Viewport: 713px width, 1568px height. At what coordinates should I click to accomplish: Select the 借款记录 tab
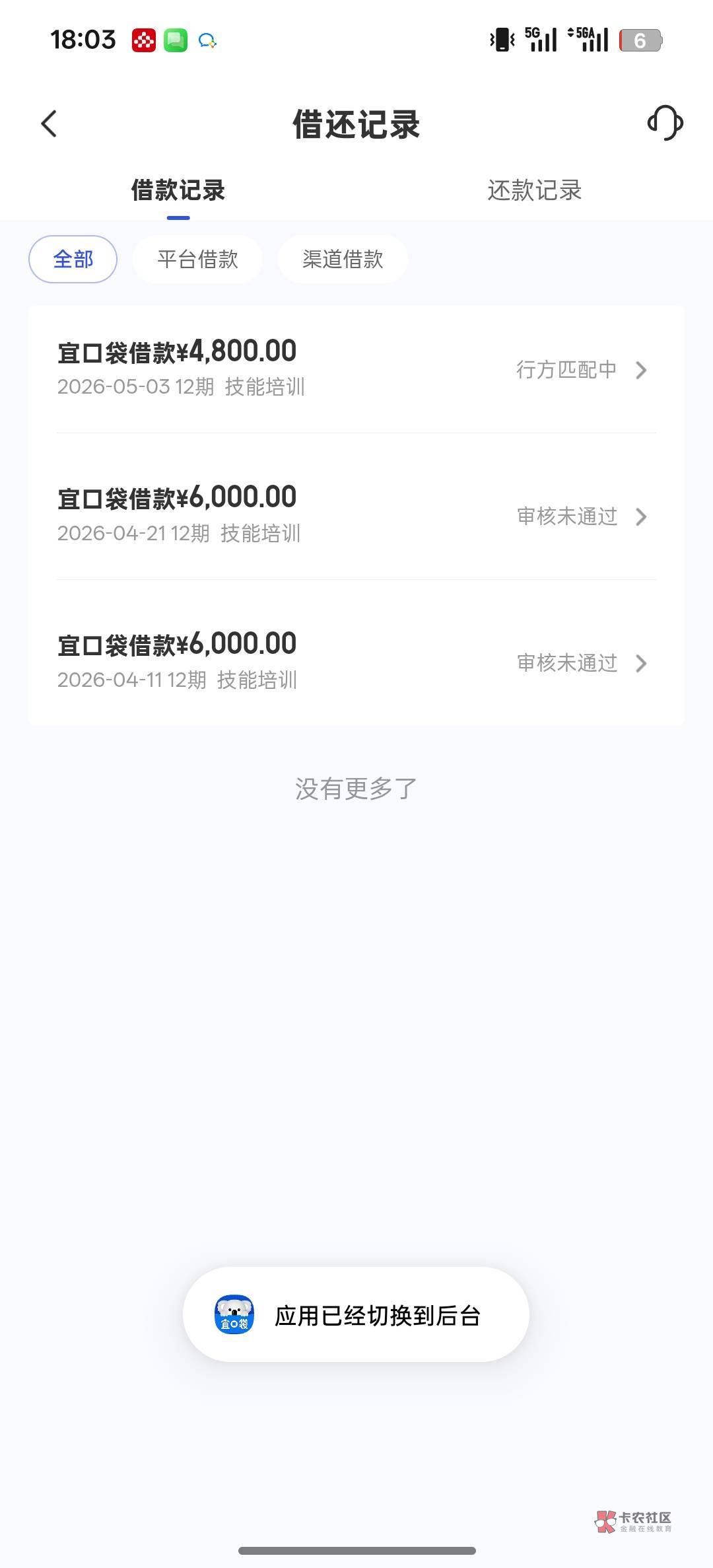(178, 190)
